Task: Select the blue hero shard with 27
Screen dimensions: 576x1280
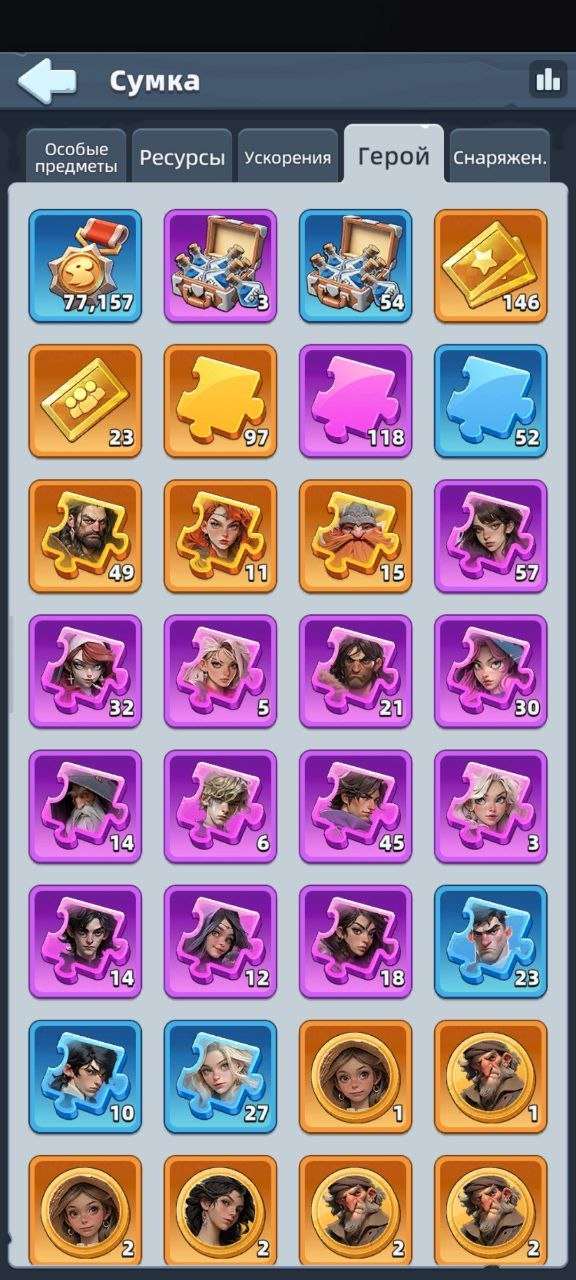Action: point(220,1076)
